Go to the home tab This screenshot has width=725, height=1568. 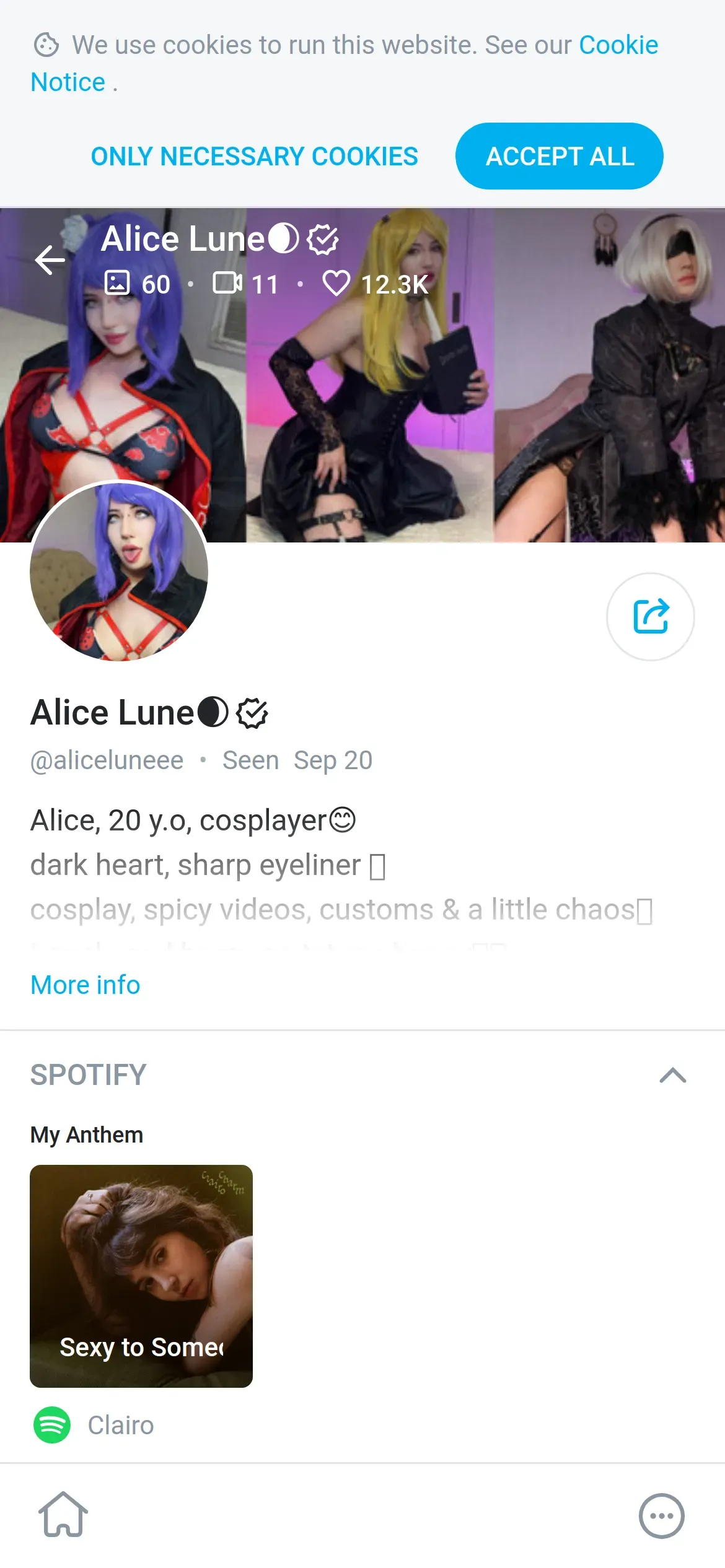pos(63,1515)
